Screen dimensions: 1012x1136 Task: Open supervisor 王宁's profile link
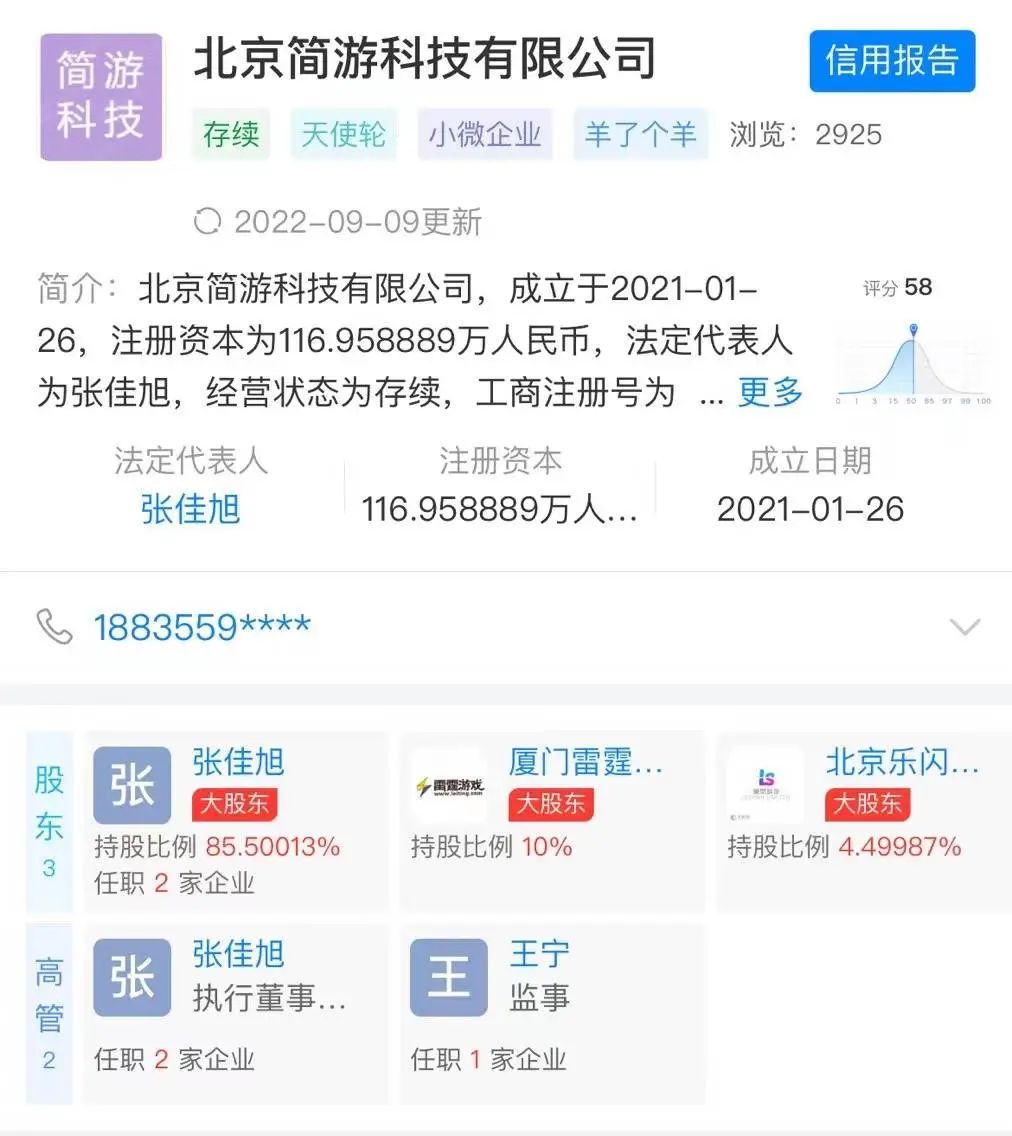[539, 953]
